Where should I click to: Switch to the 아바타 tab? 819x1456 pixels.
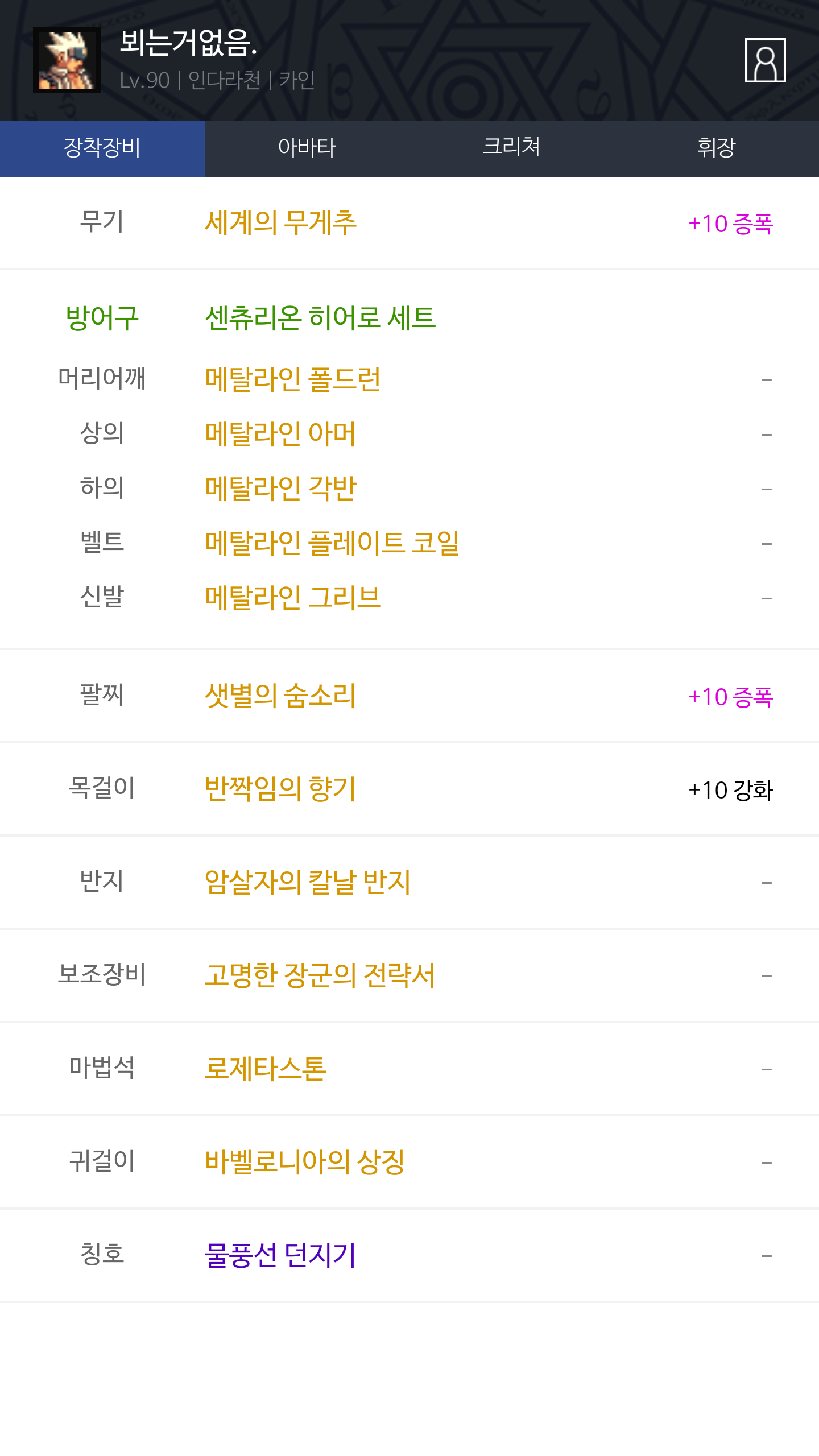307,148
